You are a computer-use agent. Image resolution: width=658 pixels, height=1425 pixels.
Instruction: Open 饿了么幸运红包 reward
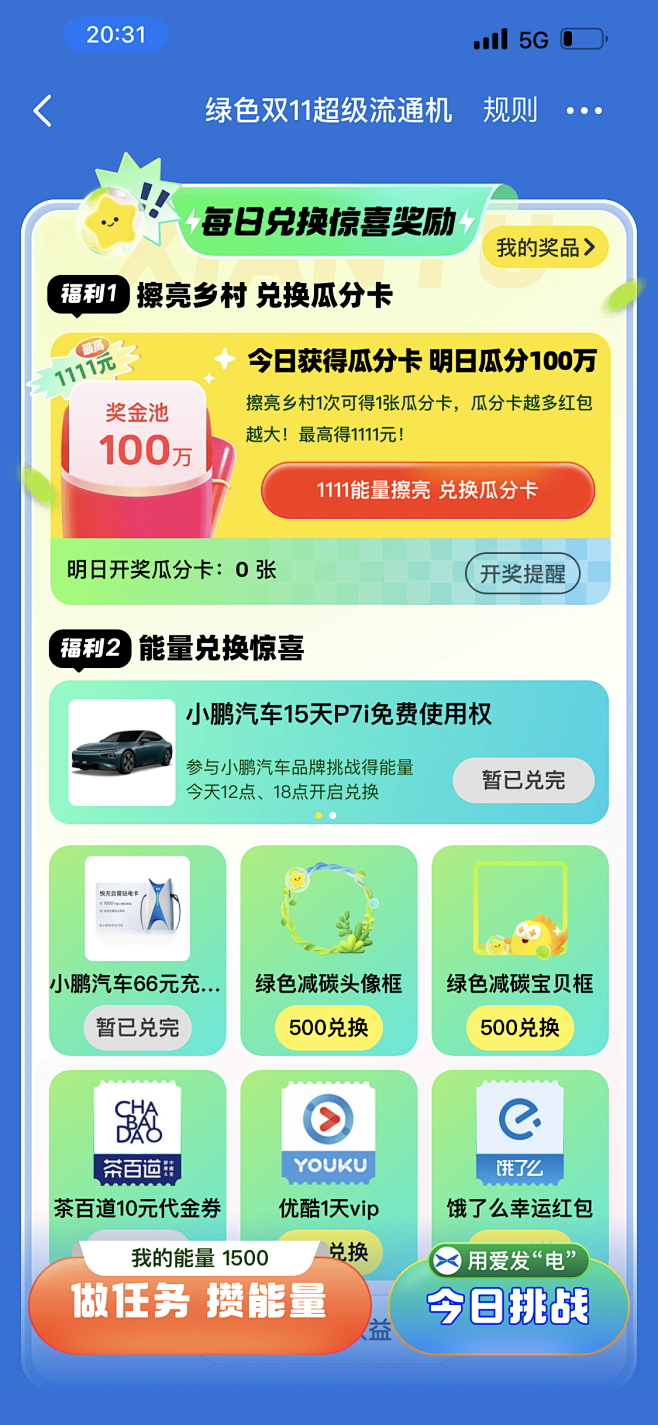(520, 1160)
